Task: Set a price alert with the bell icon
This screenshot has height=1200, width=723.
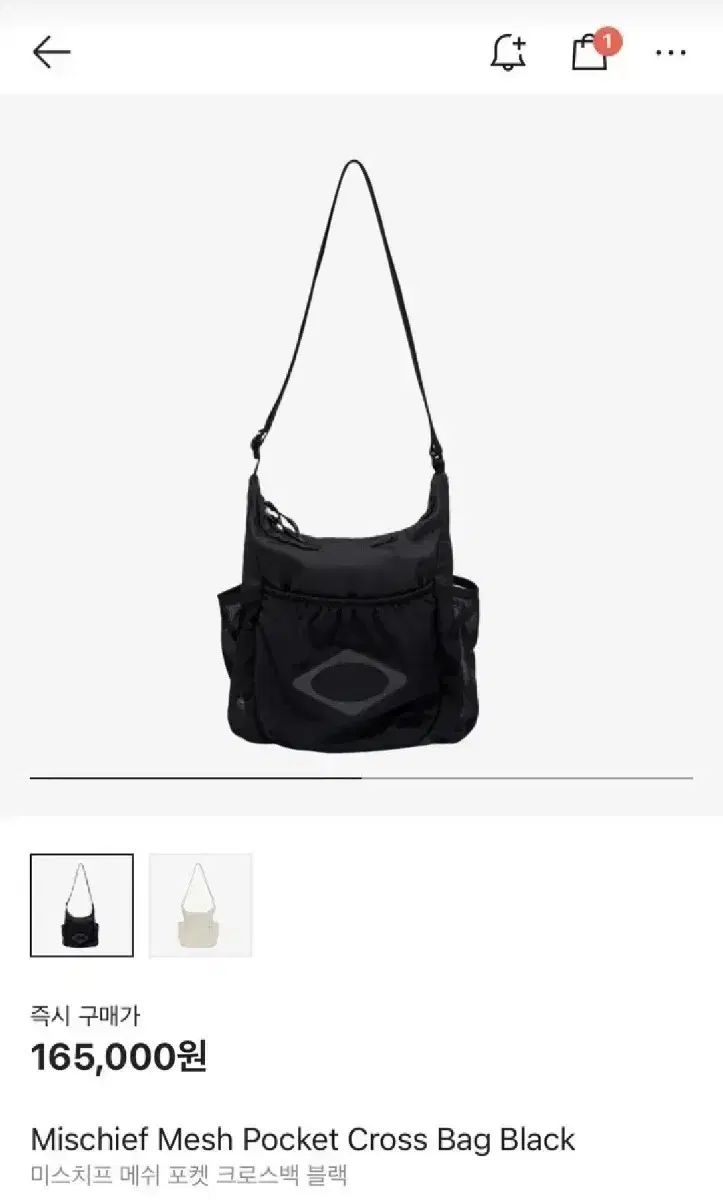Action: click(508, 52)
